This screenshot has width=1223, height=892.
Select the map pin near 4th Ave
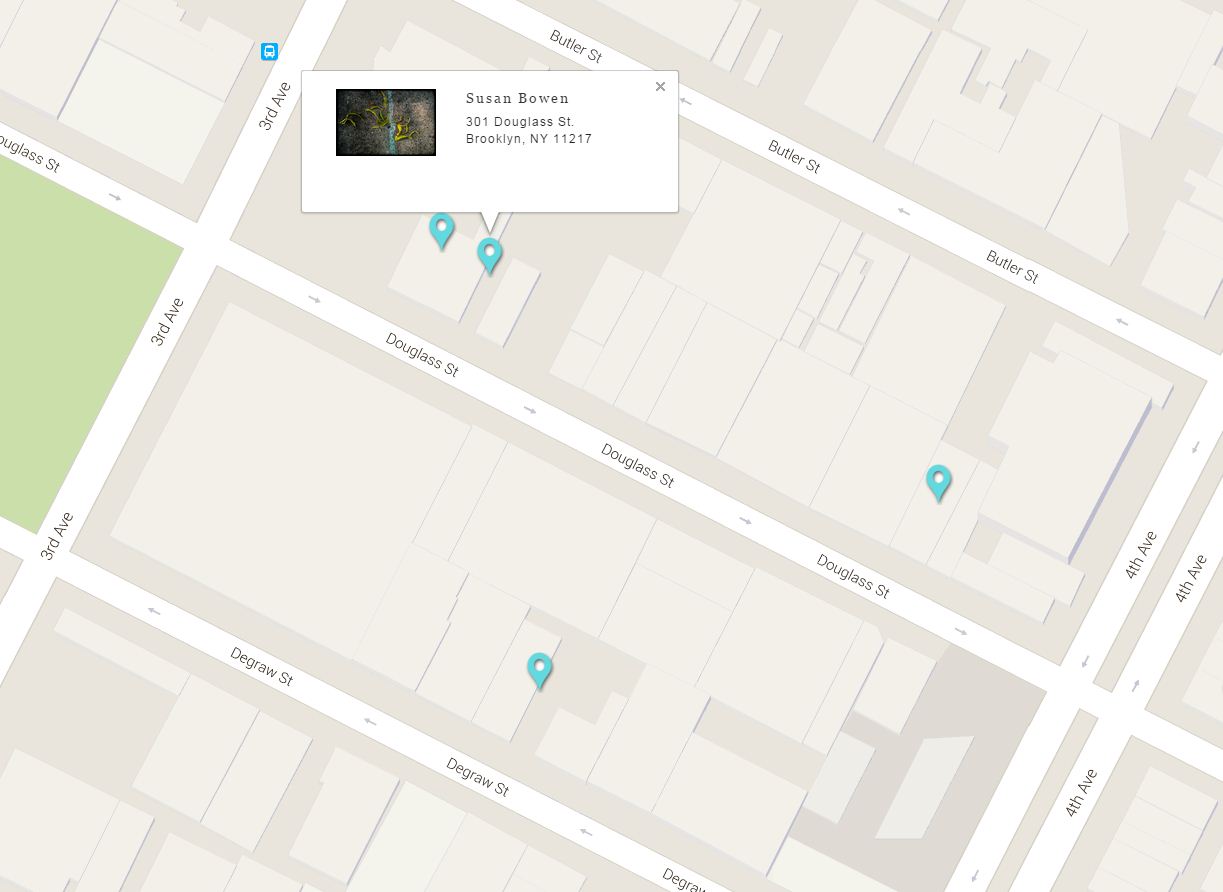pyautogui.click(x=938, y=484)
